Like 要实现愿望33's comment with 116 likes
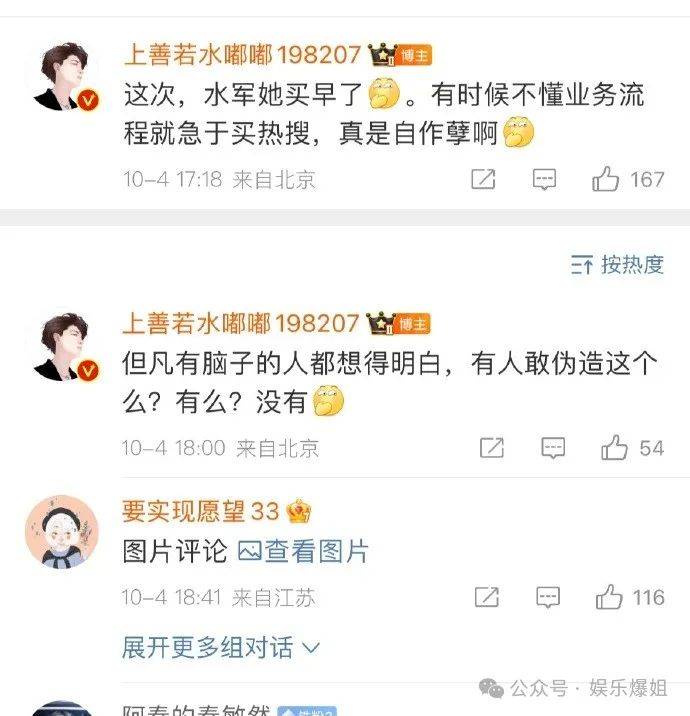Image resolution: width=690 pixels, height=716 pixels. point(609,598)
